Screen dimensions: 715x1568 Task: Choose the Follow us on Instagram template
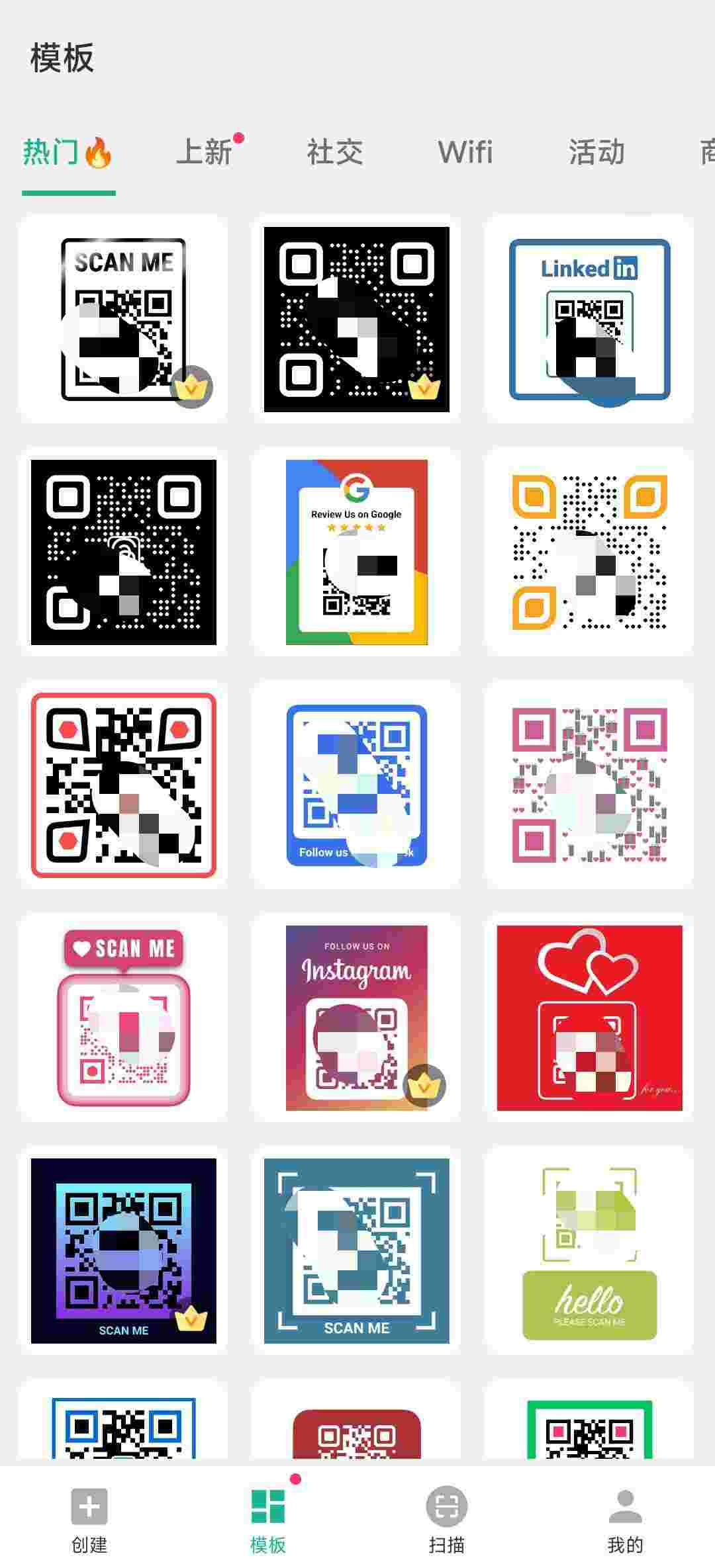click(x=356, y=1018)
